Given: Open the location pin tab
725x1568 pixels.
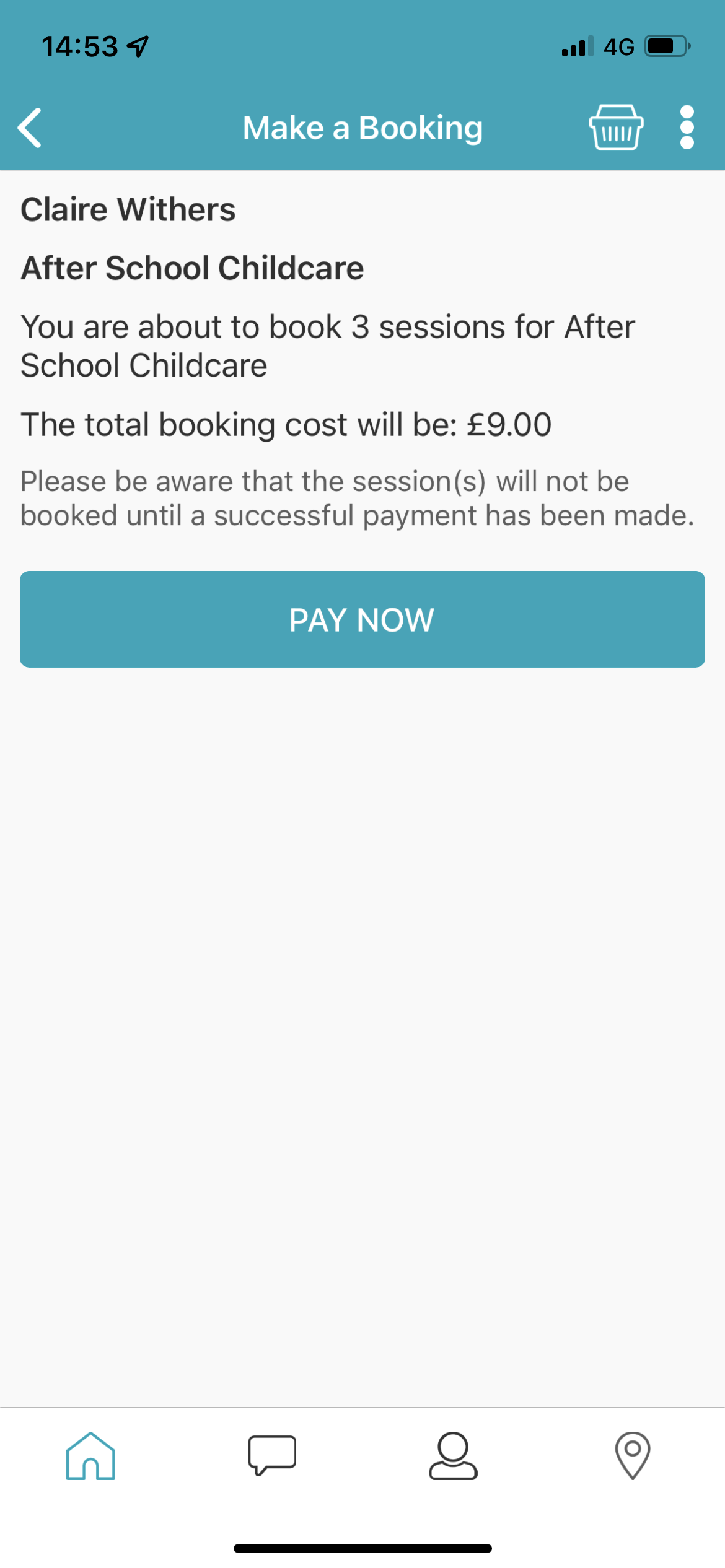Looking at the screenshot, I should [x=633, y=1456].
